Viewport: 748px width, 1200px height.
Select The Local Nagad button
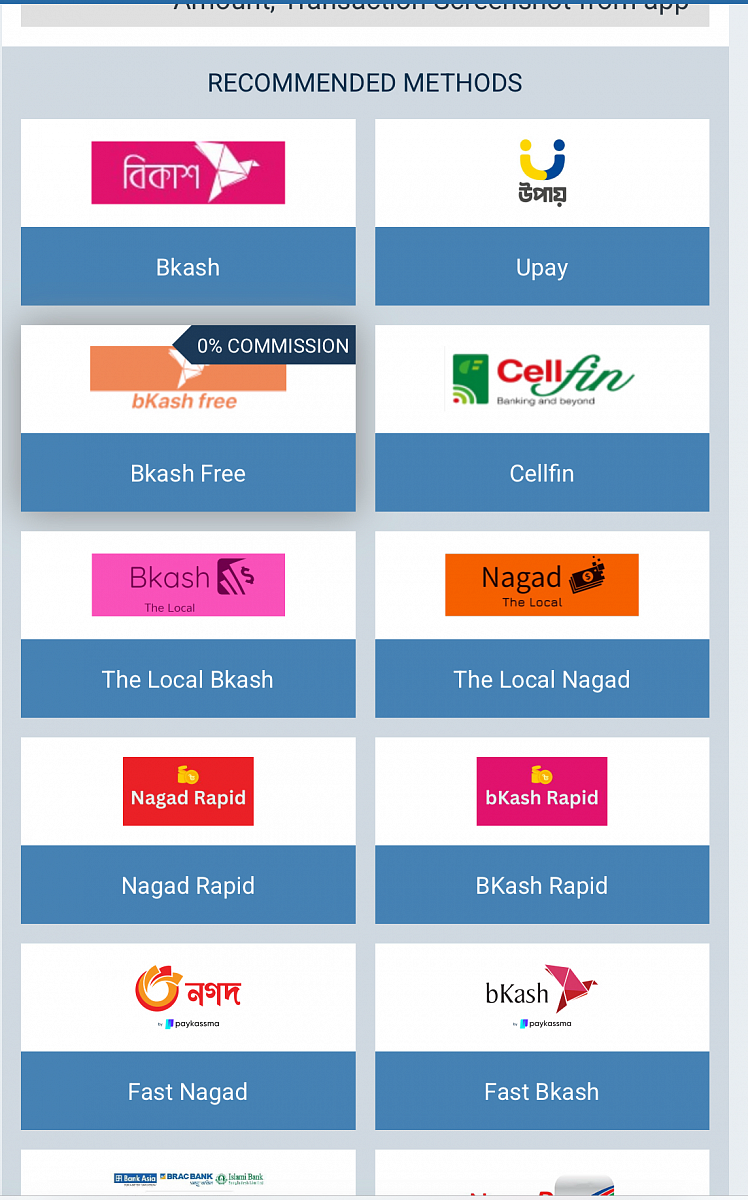point(541,678)
